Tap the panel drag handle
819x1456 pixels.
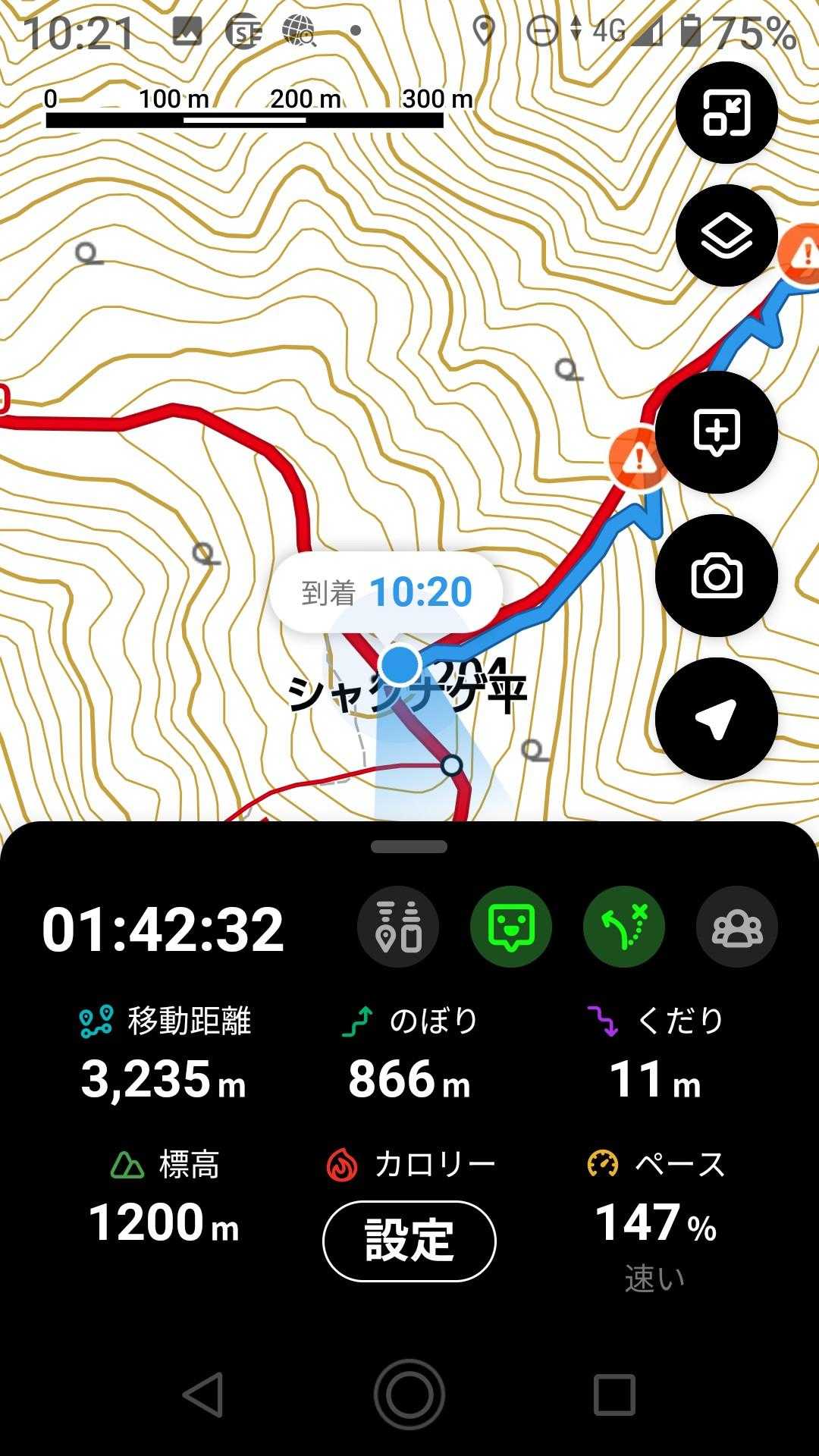pos(409,846)
